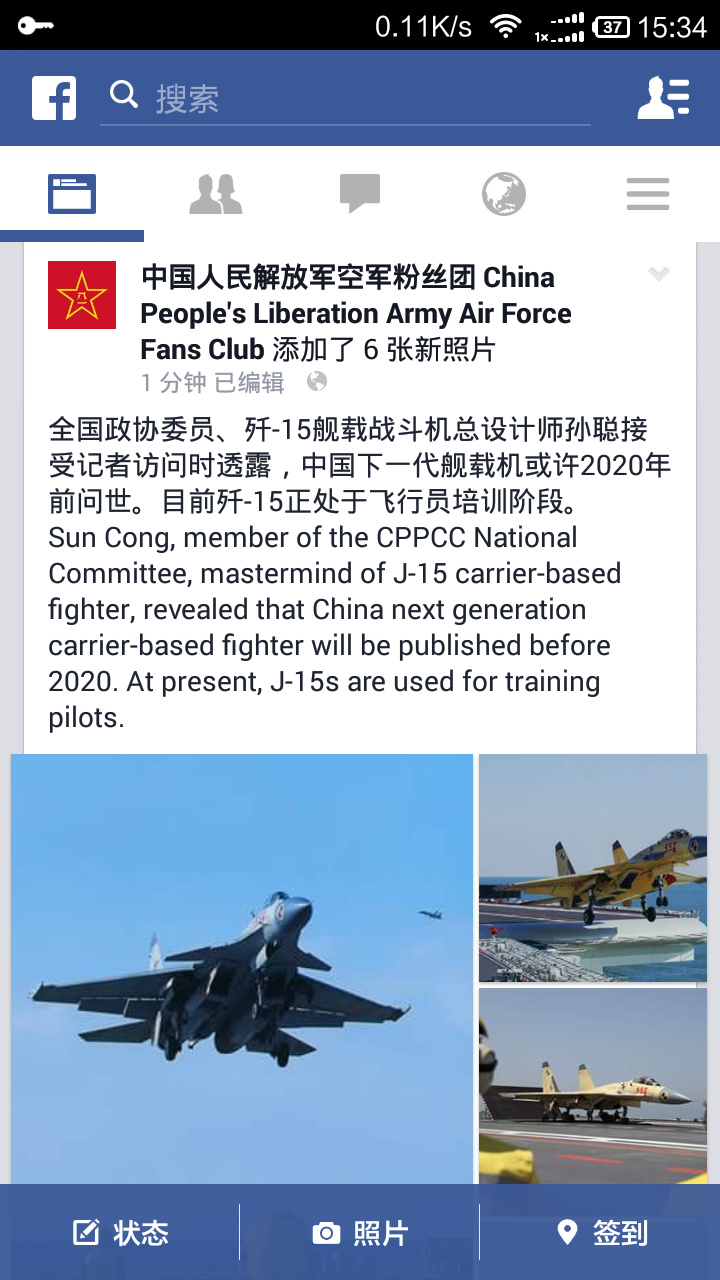Open the photo of jet taking off carrier
The height and width of the screenshot is (1280, 720).
(593, 868)
